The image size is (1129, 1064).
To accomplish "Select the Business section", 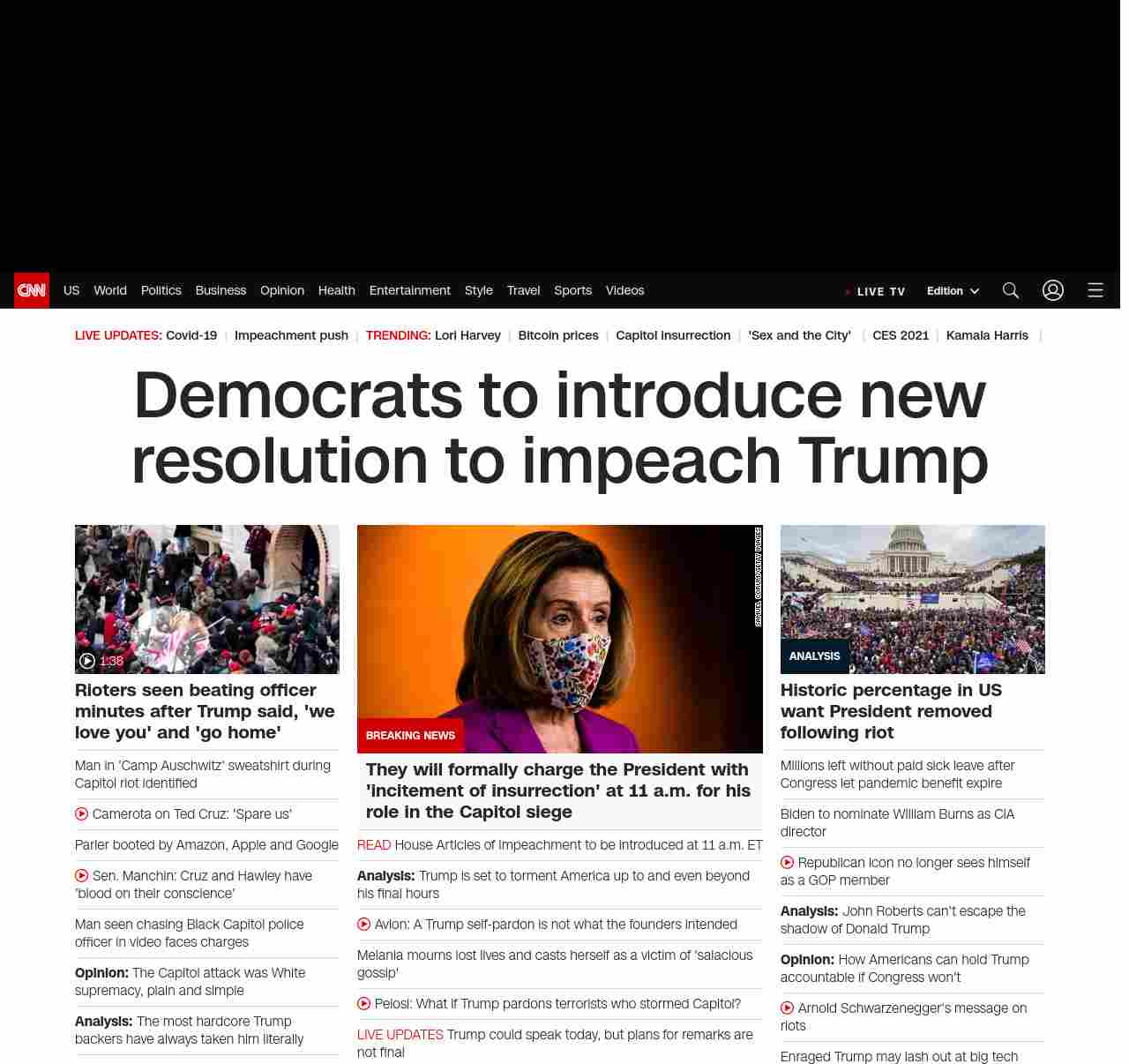I will 221,290.
